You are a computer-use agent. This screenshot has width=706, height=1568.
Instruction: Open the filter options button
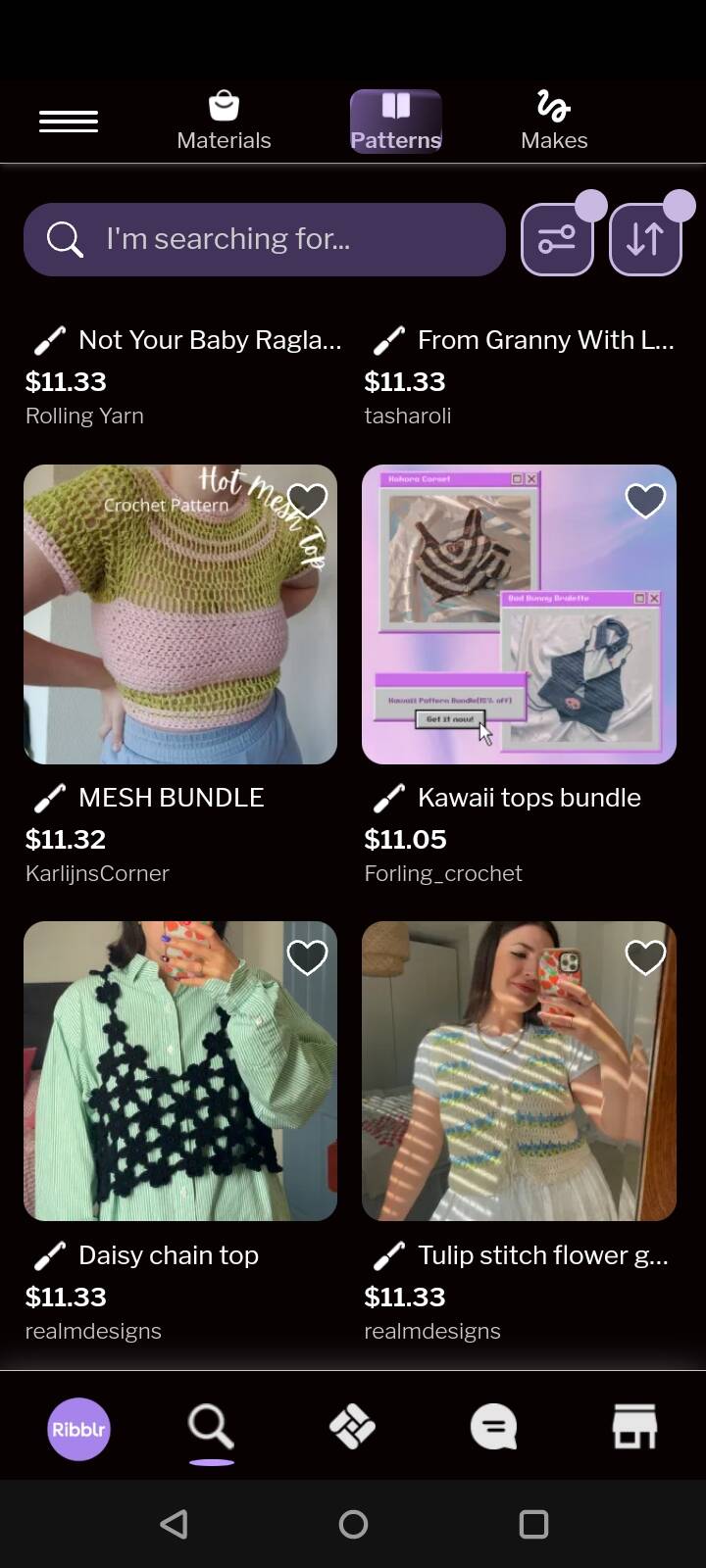coord(557,239)
